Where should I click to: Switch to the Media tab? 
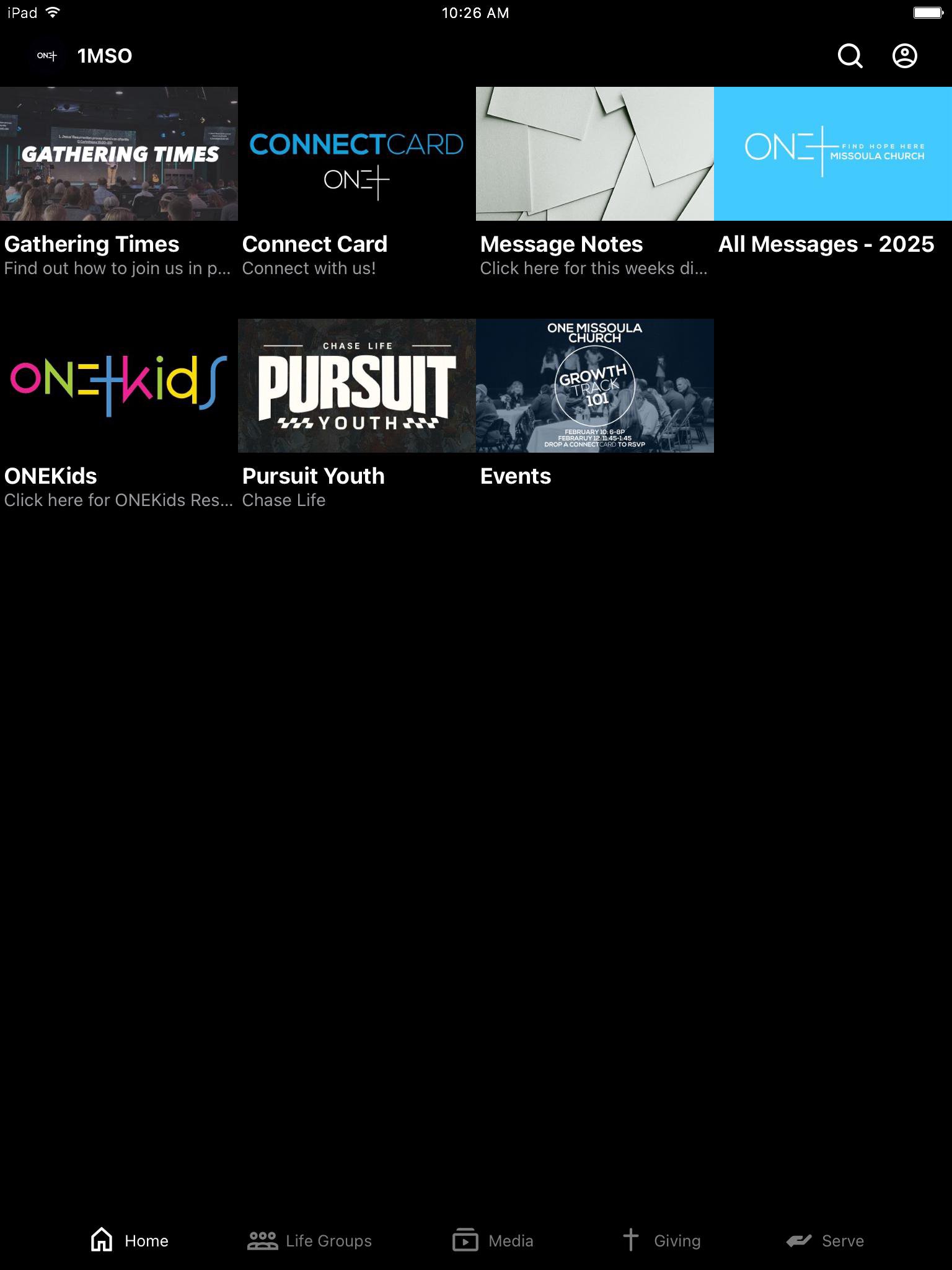tap(493, 1240)
